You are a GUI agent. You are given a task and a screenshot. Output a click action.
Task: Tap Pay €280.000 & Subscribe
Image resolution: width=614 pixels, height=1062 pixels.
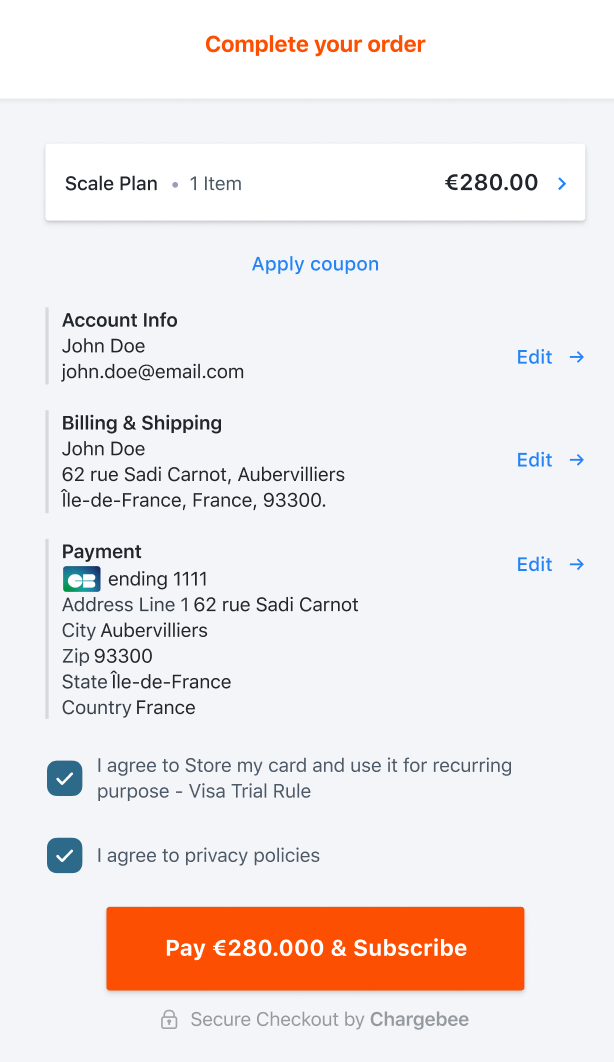tap(315, 948)
